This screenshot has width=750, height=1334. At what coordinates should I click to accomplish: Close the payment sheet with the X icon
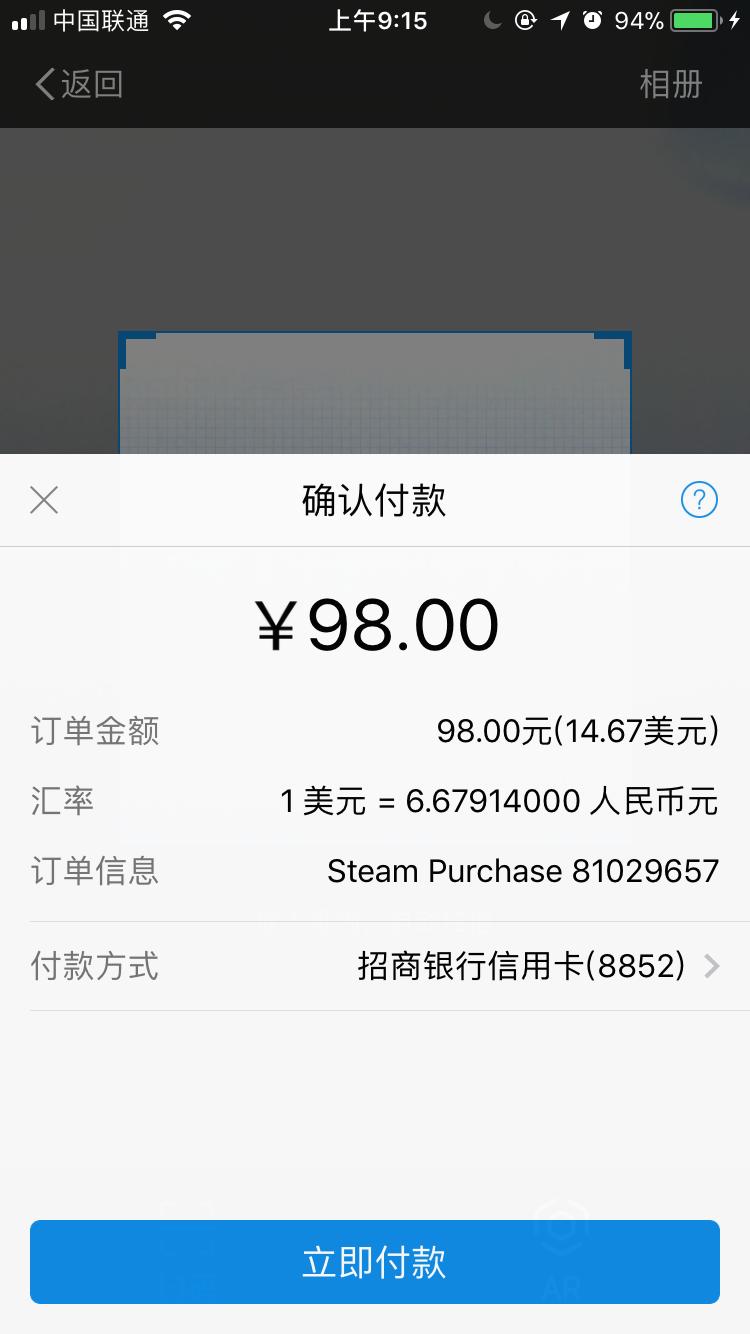(x=44, y=499)
